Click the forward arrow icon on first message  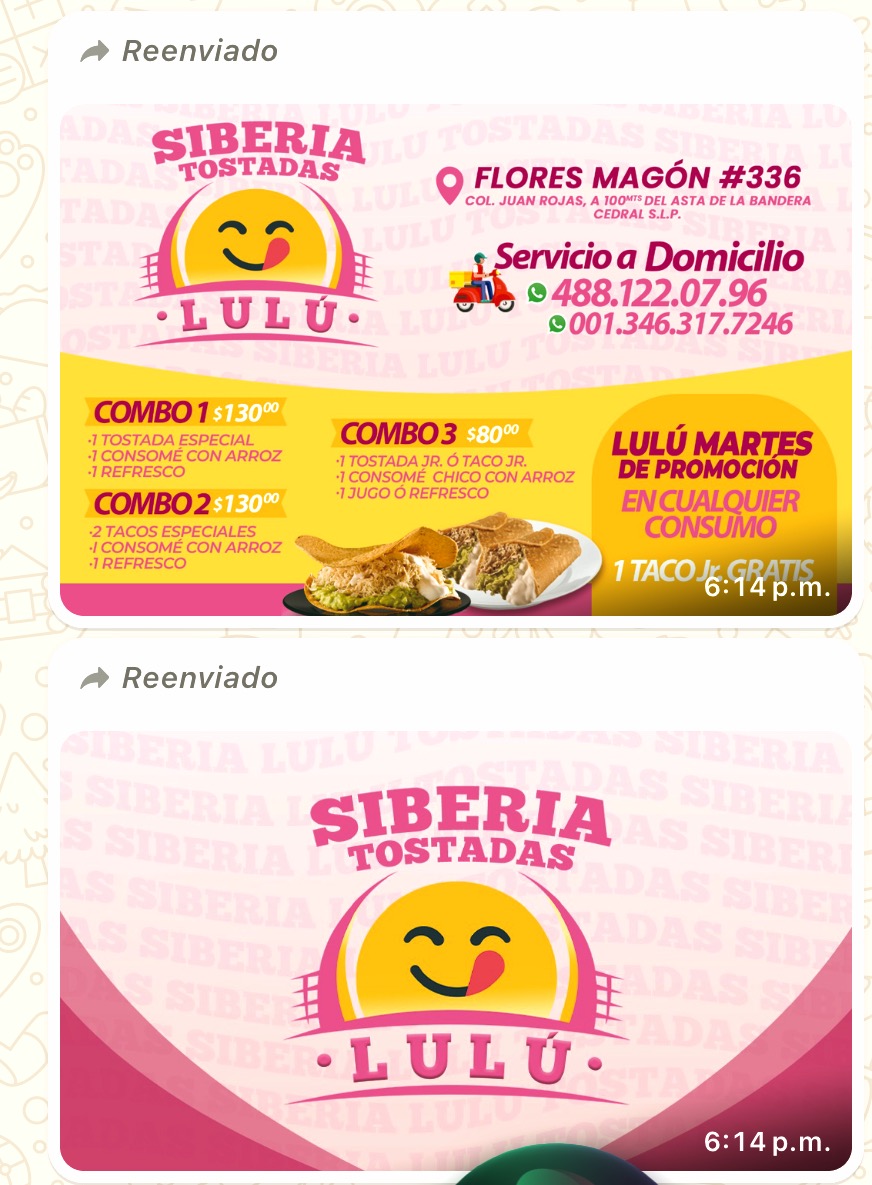[x=95, y=50]
